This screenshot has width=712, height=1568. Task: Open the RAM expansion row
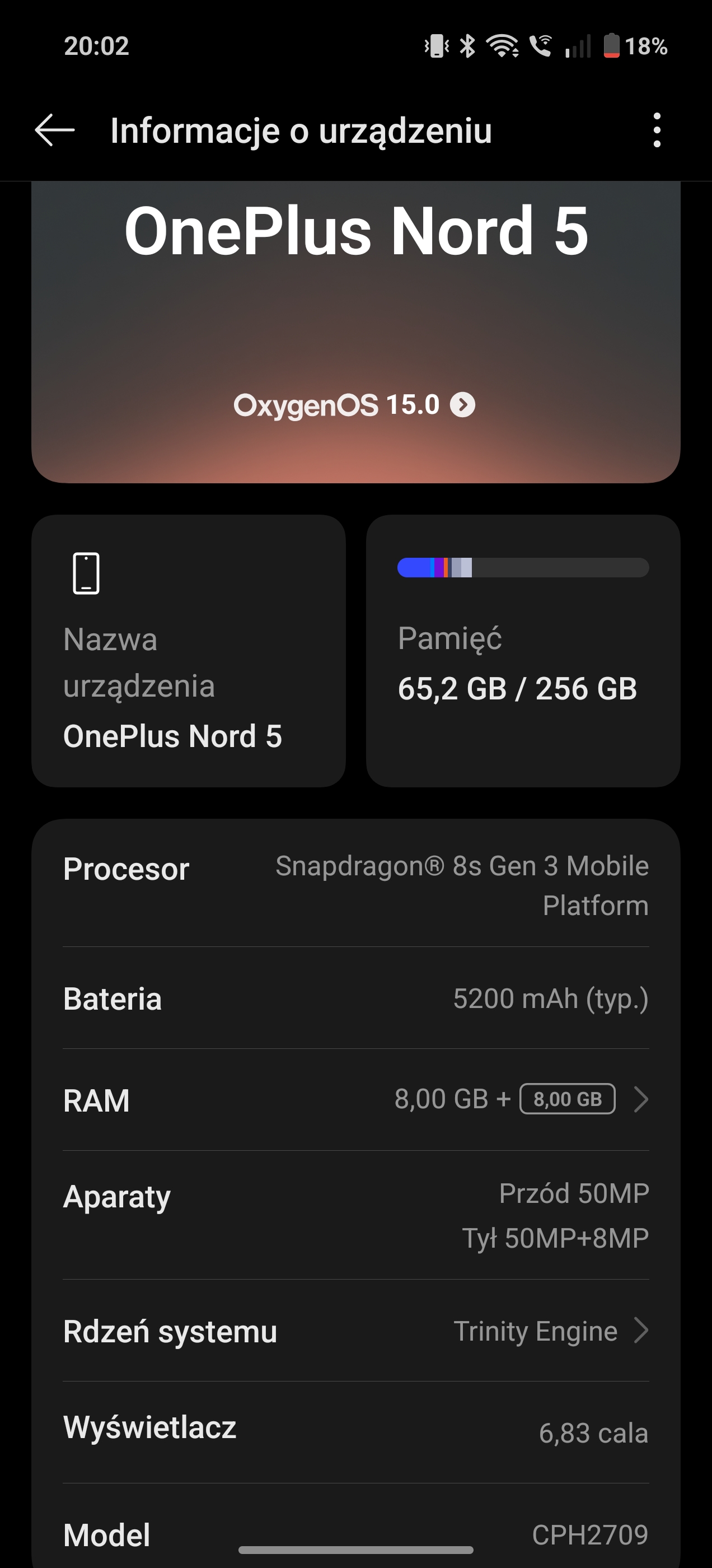356,1100
